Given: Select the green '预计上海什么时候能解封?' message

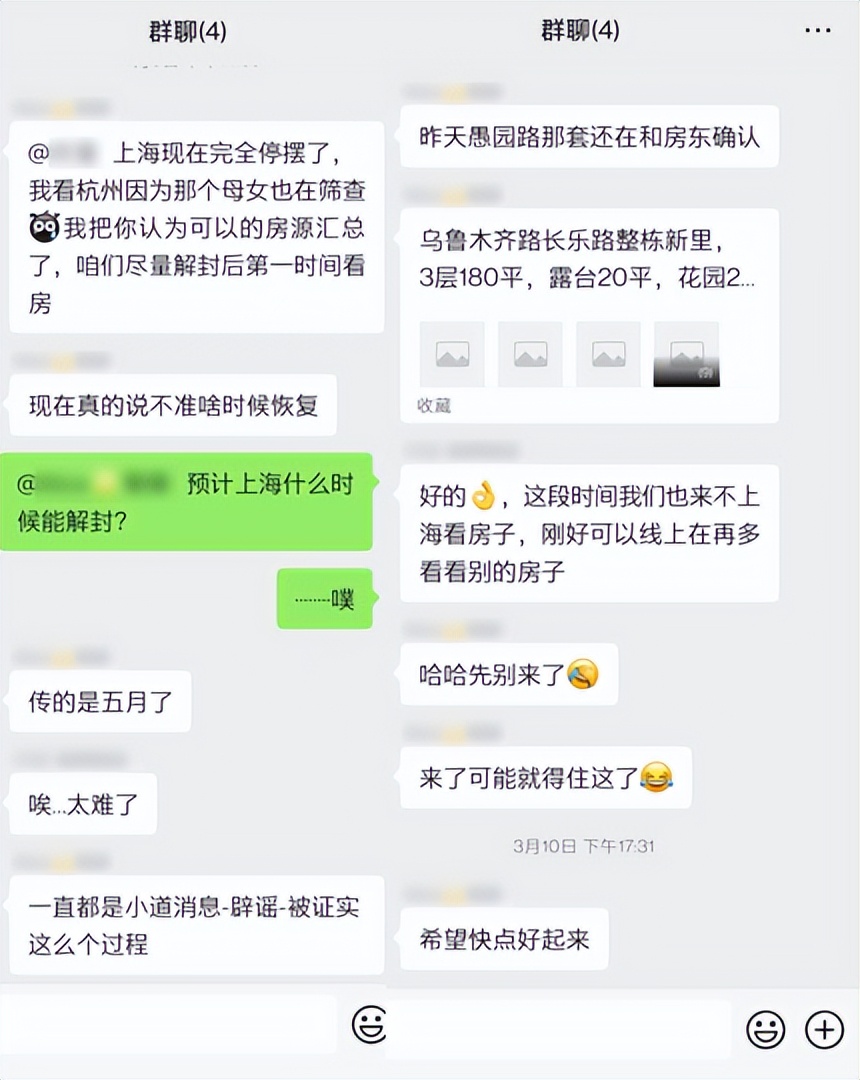Looking at the screenshot, I should tap(190, 500).
